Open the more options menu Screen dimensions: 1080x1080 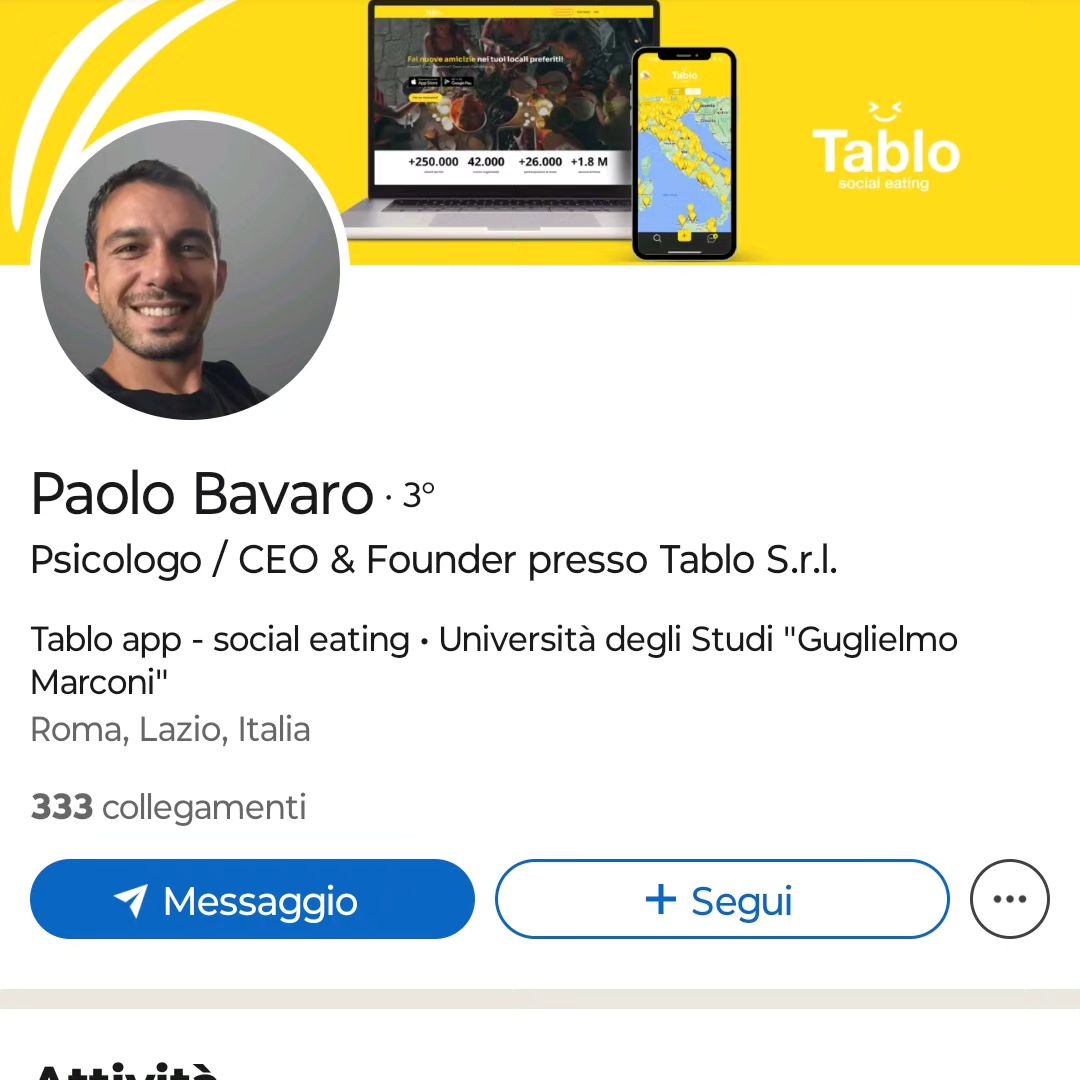[x=1009, y=899]
